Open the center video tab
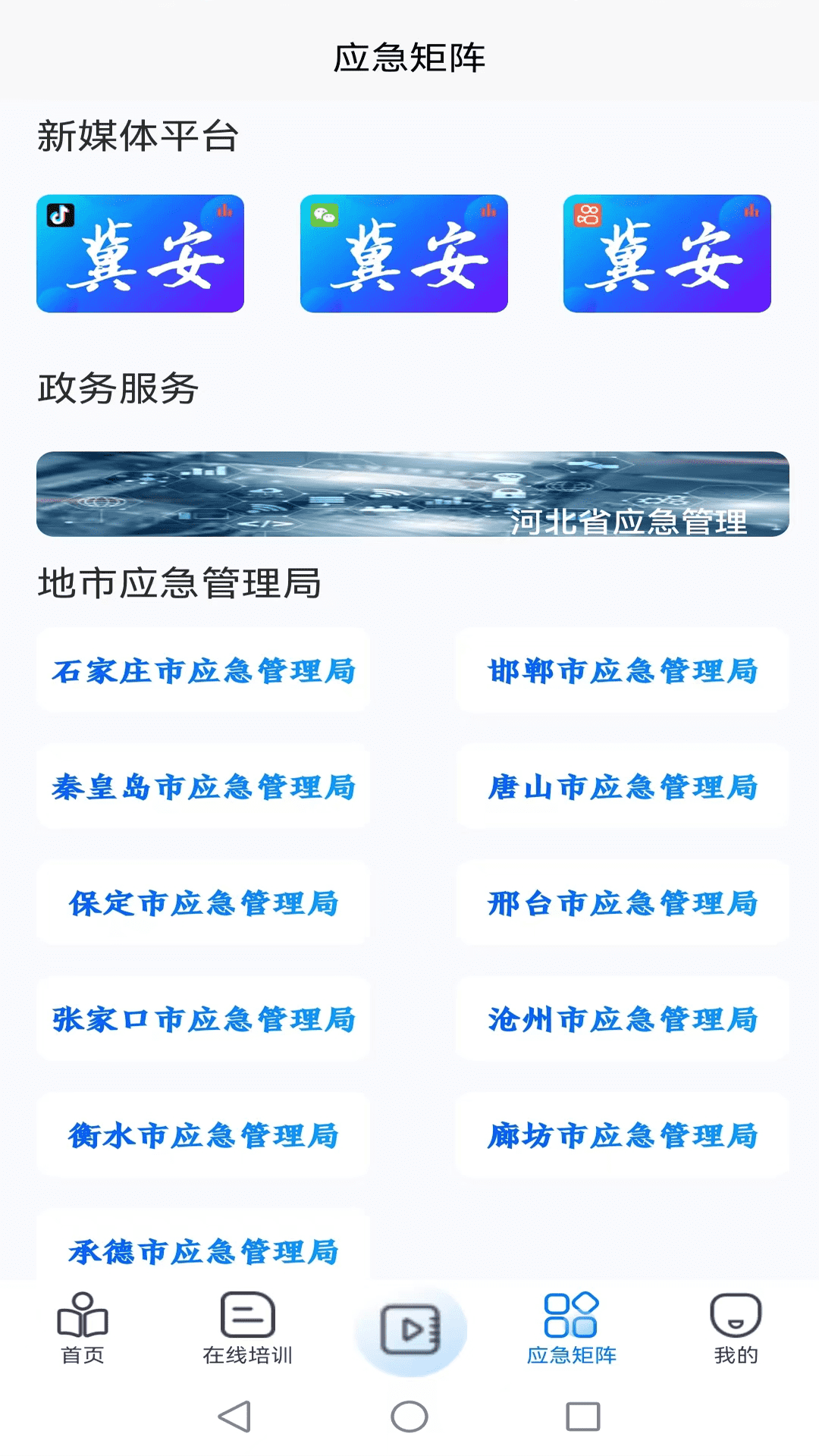 pos(410,1329)
